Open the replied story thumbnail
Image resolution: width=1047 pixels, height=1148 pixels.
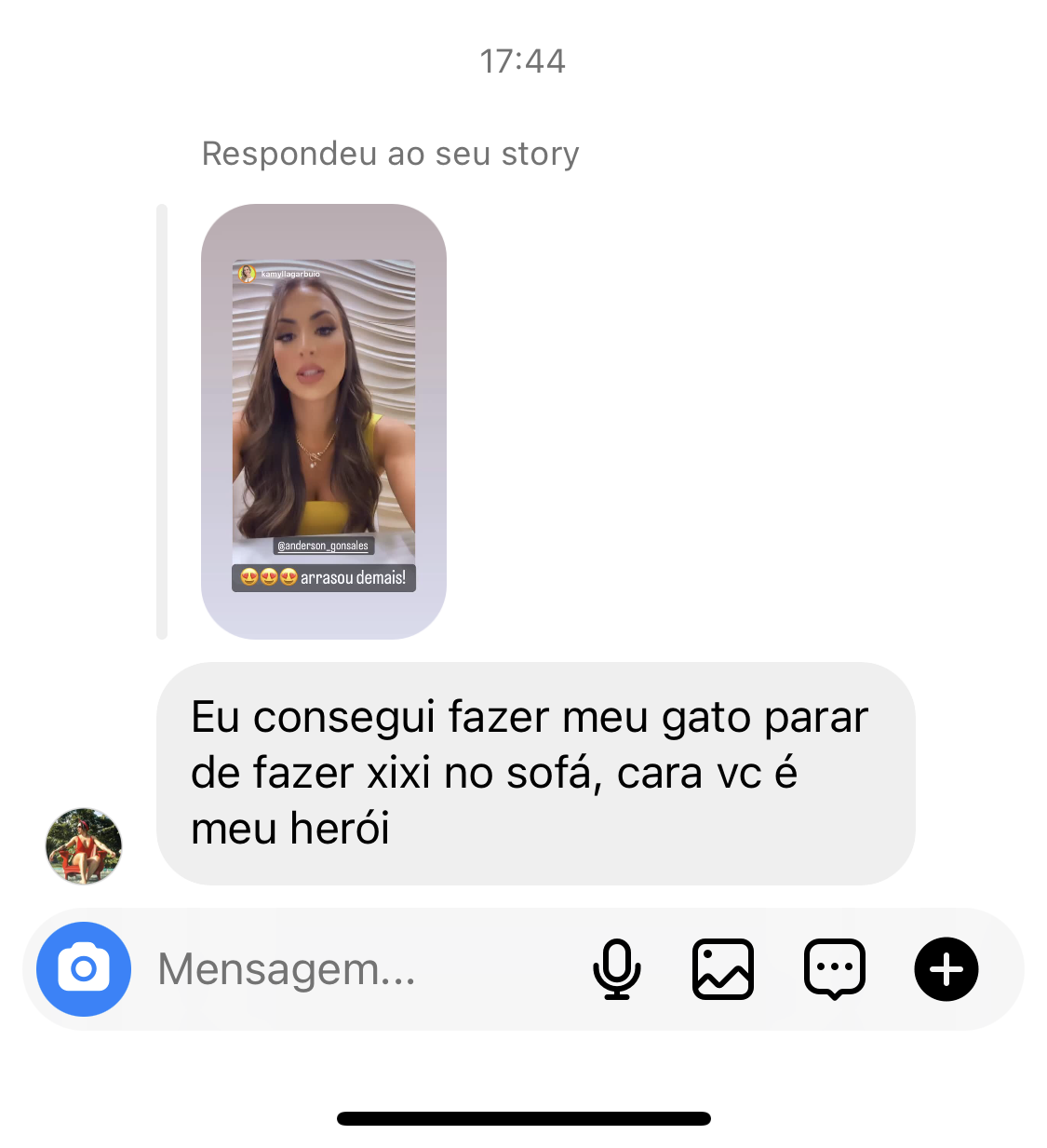click(324, 421)
